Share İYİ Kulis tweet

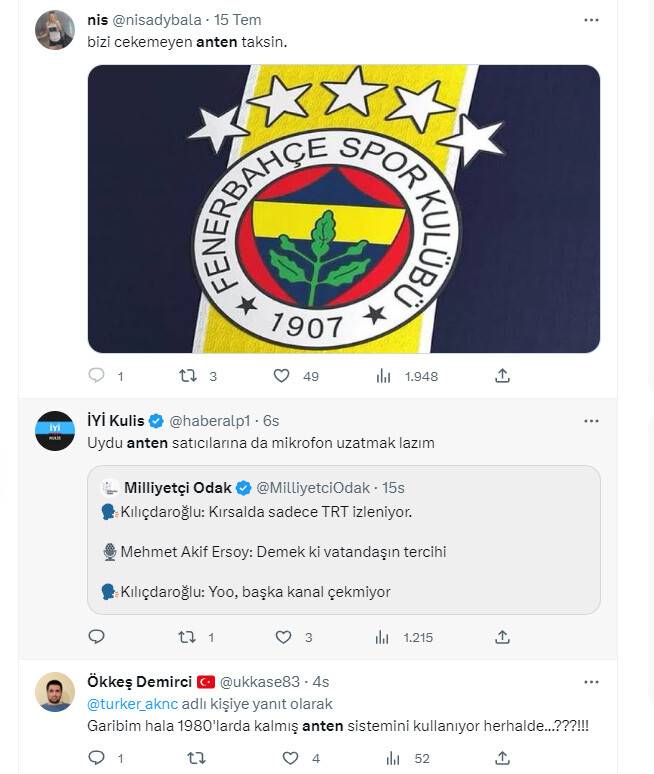[503, 637]
